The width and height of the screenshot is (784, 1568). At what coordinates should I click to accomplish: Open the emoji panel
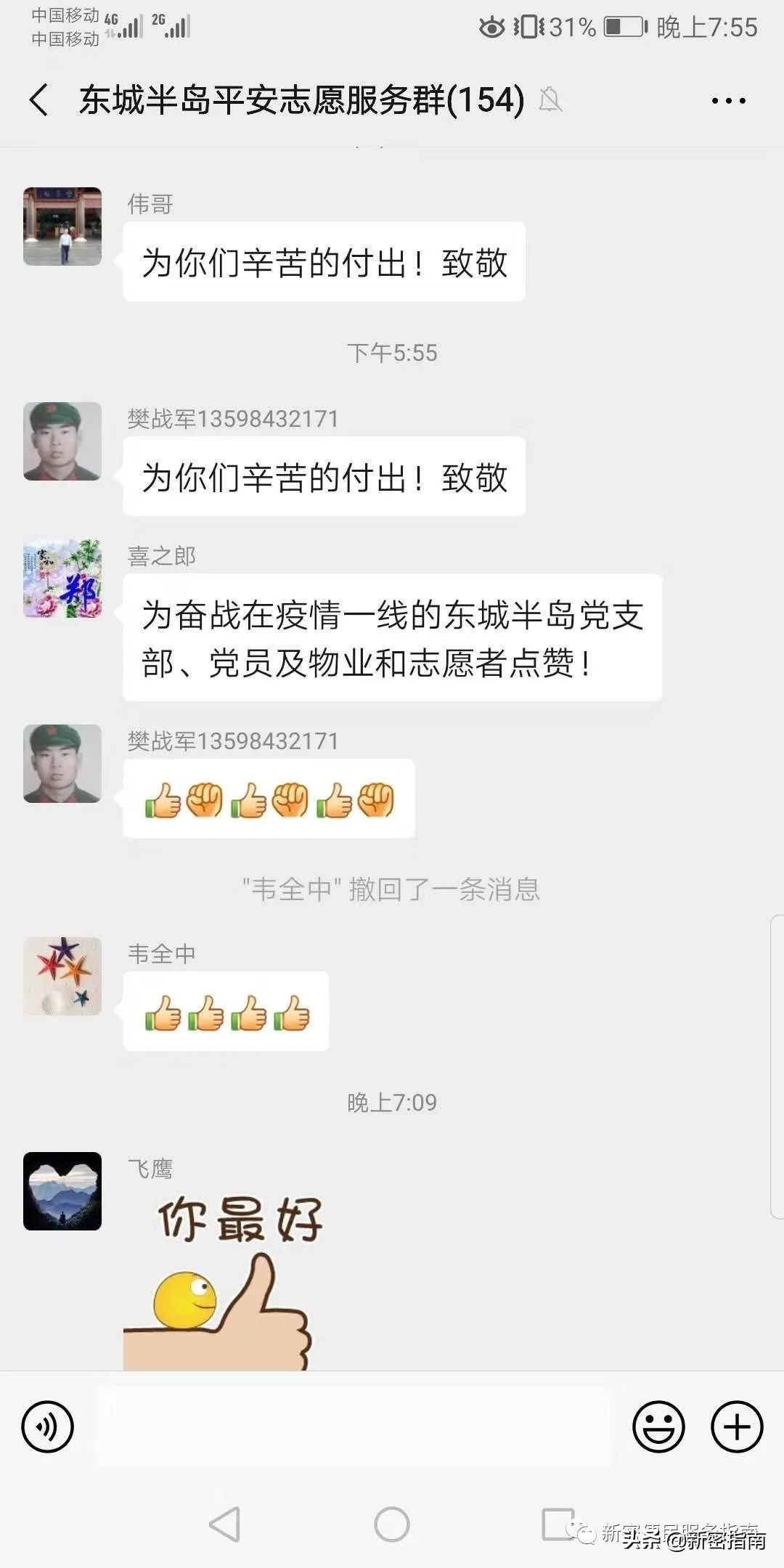[x=659, y=1426]
